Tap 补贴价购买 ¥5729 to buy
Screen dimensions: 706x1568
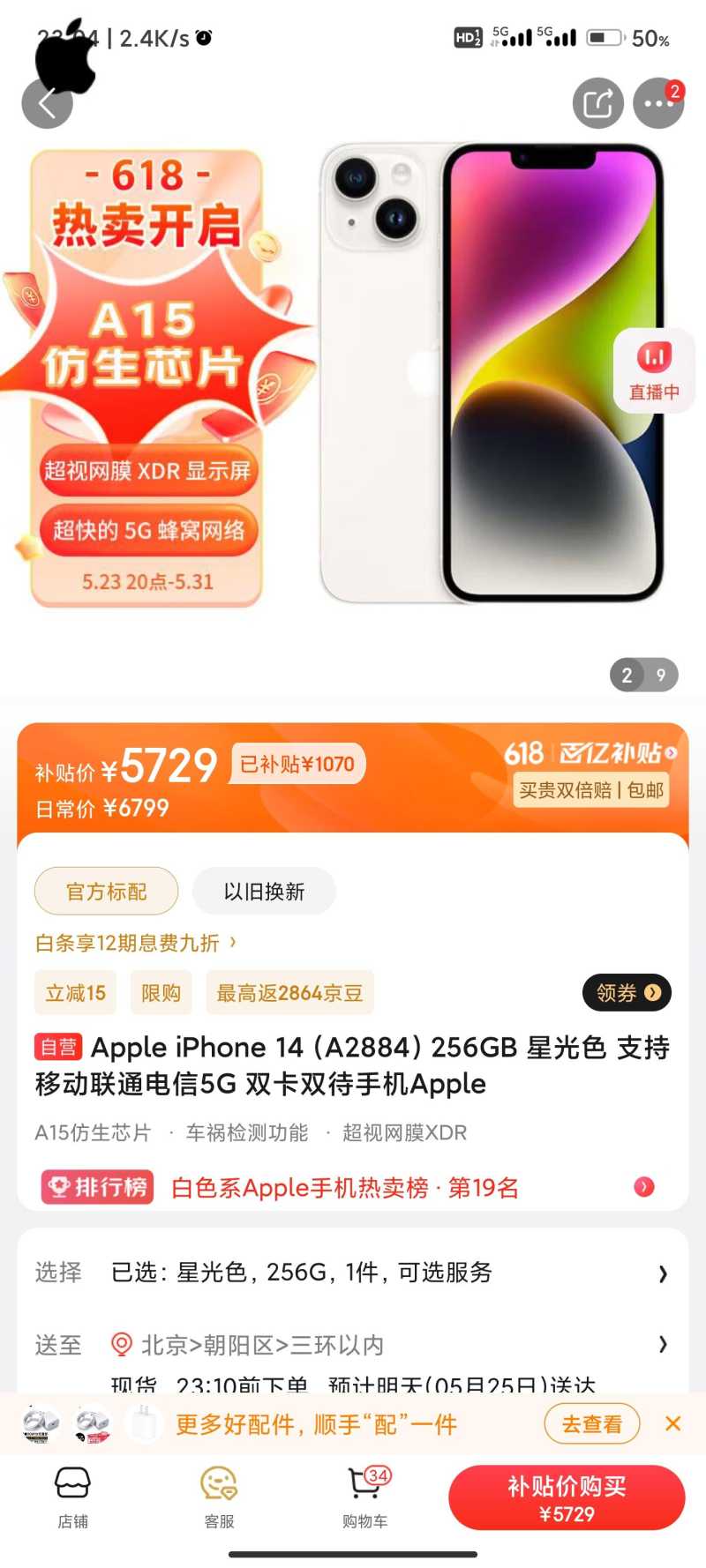click(x=567, y=1498)
